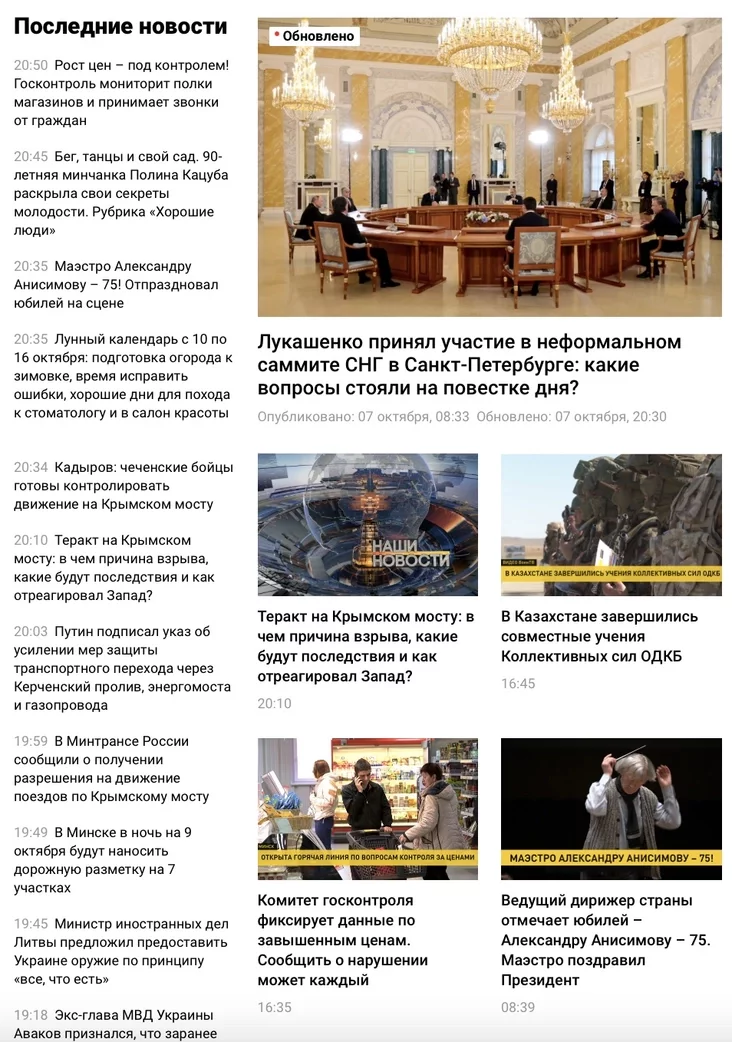This screenshot has width=732, height=1042.
Task: Read about Putin's decree on Kerch Strait security
Action: point(122,668)
